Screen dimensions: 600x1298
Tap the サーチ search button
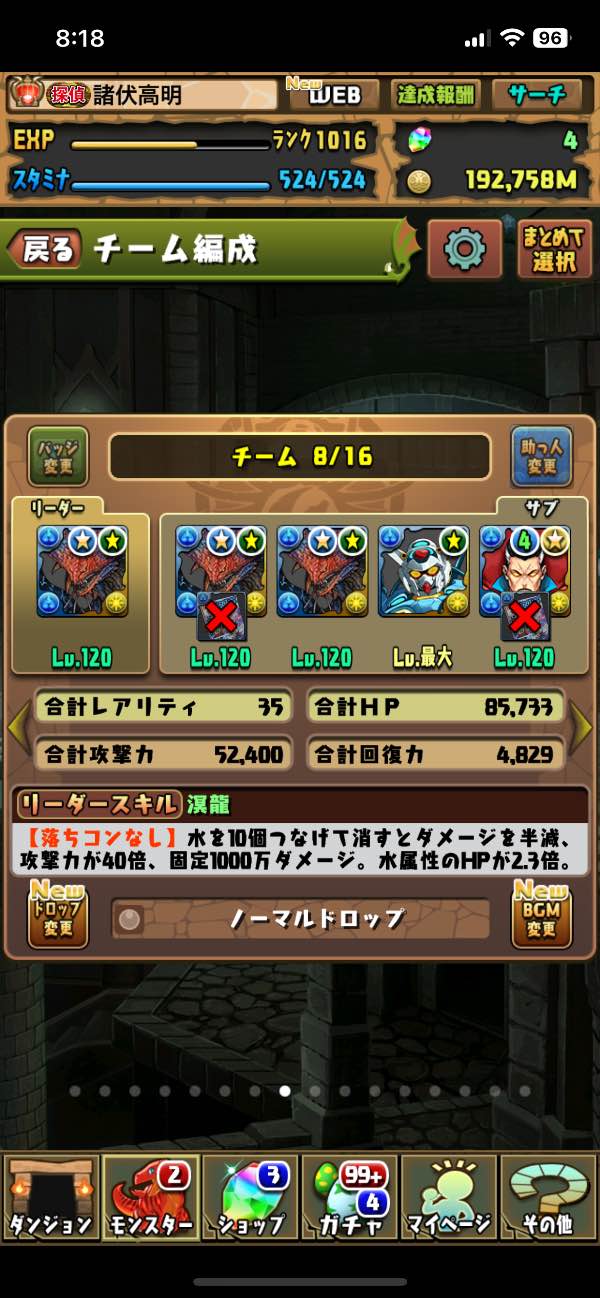pyautogui.click(x=537, y=96)
